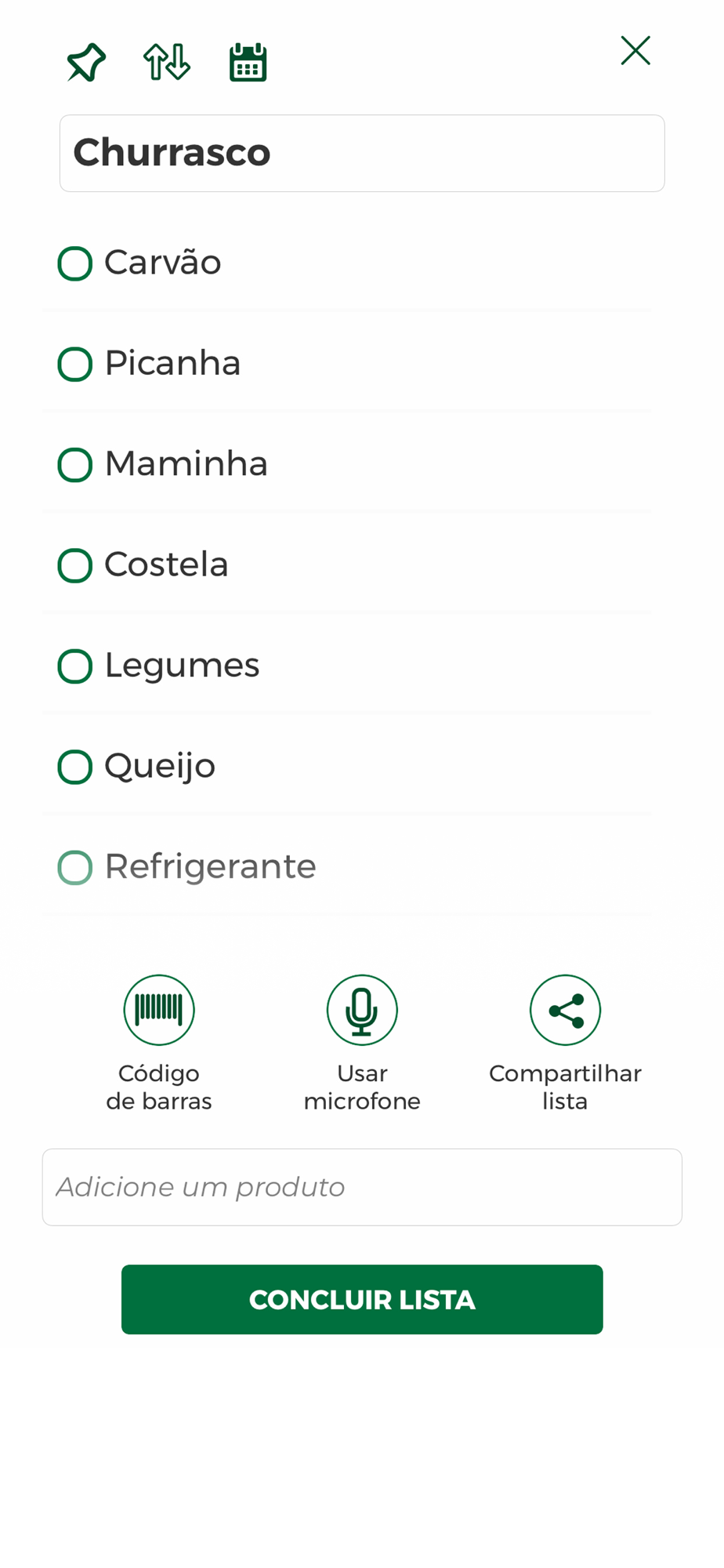Close the shopping list screen
Viewport: 724px width, 1568px height.
[x=635, y=51]
